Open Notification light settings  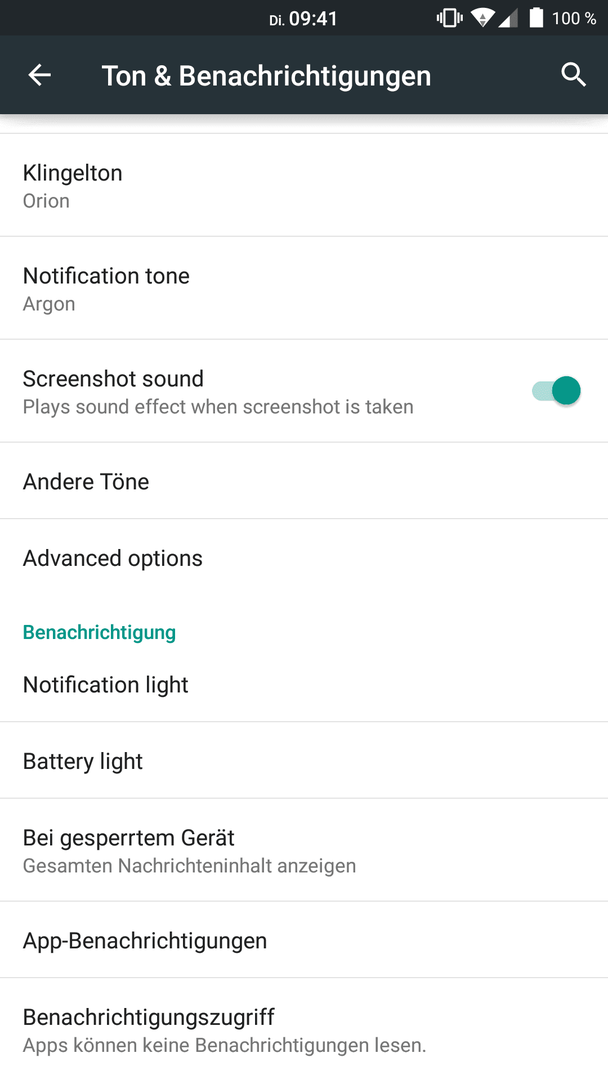coord(304,684)
